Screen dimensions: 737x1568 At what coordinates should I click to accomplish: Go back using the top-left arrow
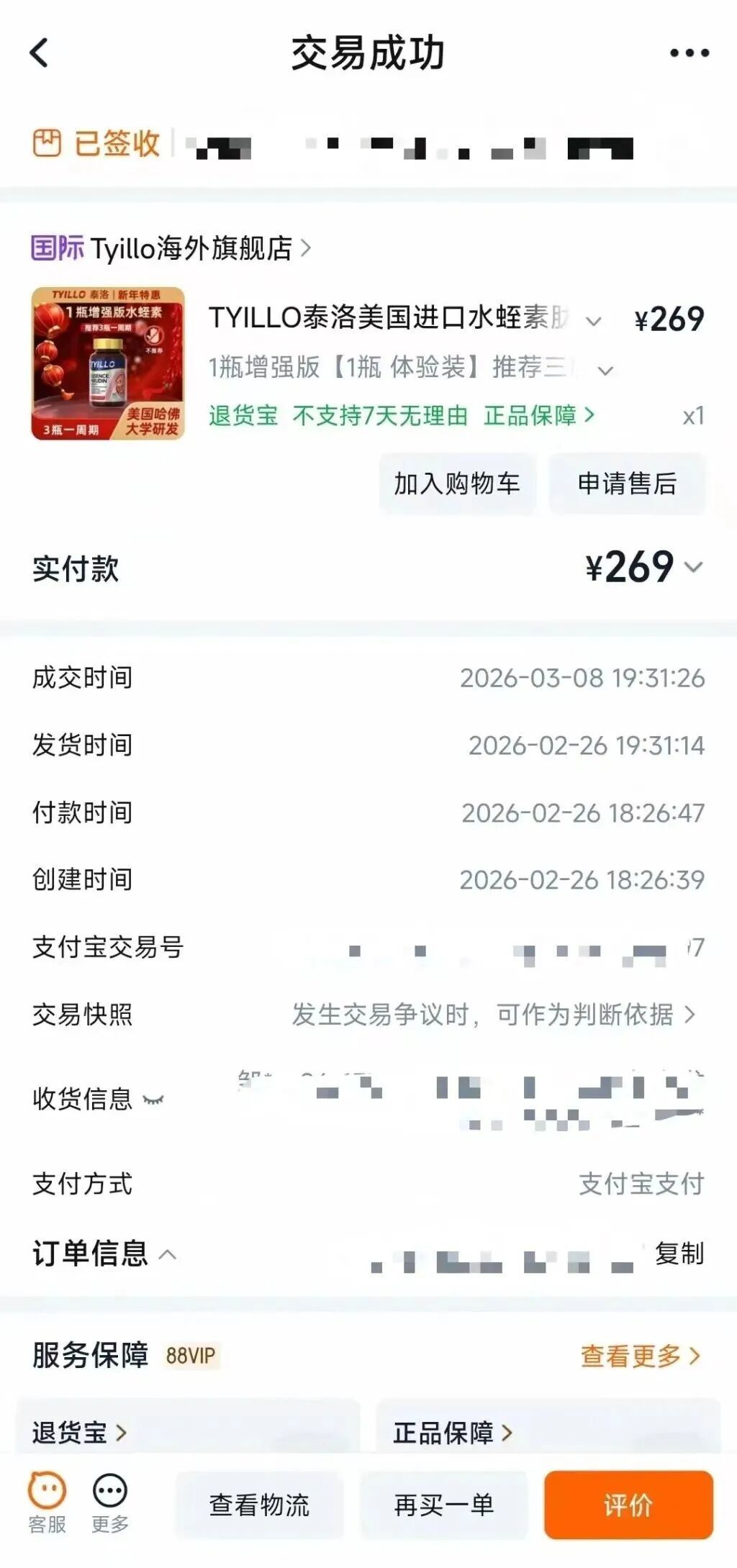tap(40, 53)
